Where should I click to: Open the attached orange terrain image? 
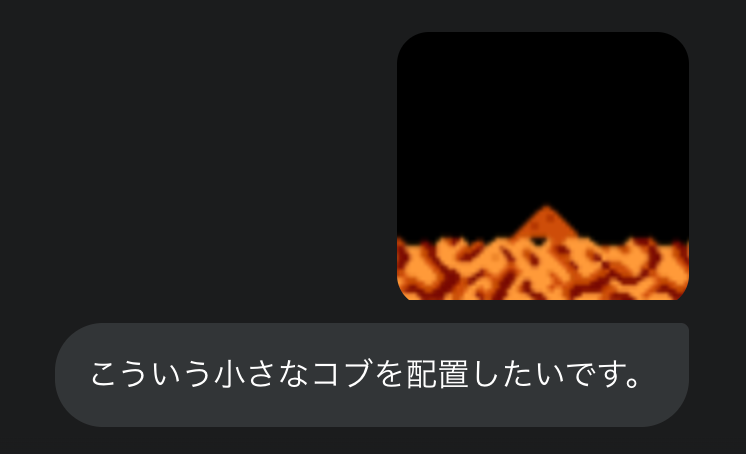(x=543, y=167)
